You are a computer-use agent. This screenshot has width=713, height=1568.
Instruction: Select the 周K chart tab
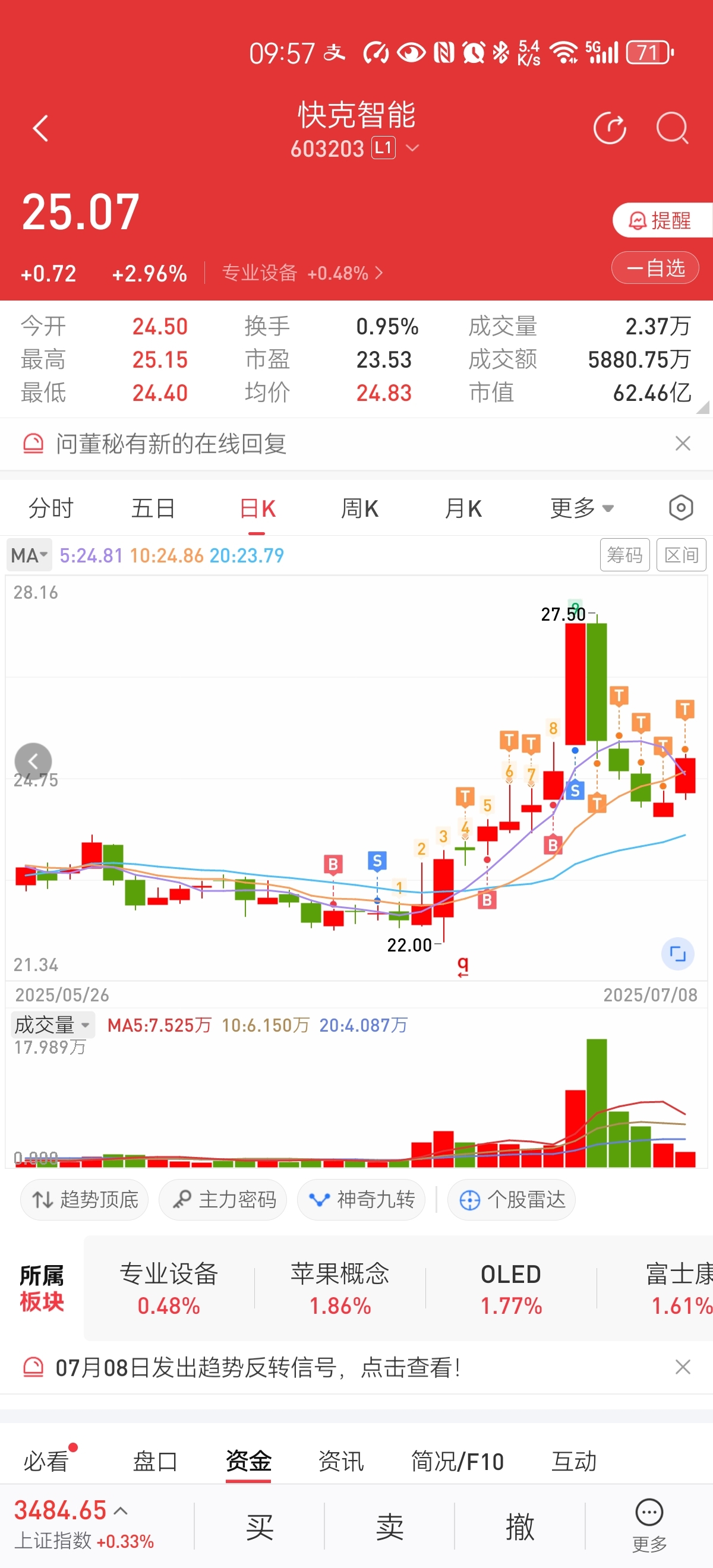pos(360,508)
